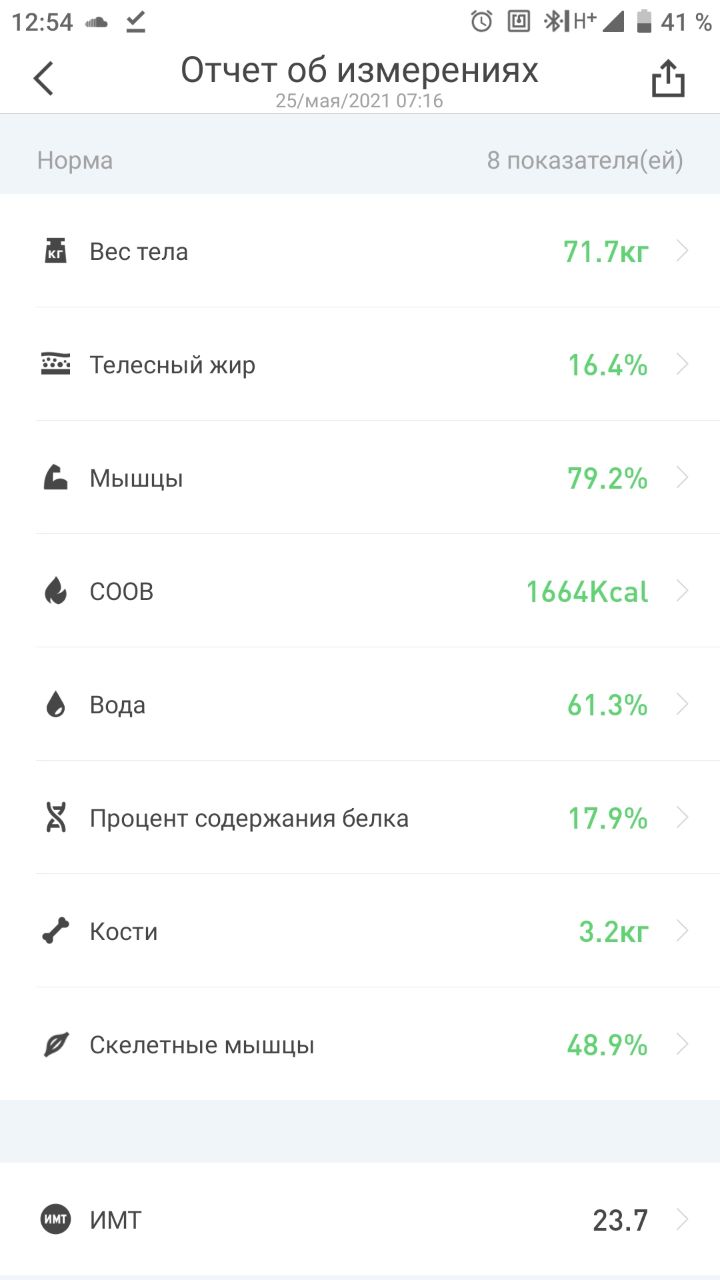The height and width of the screenshot is (1280, 720).
Task: Go back from the measurement report
Action: [43, 78]
